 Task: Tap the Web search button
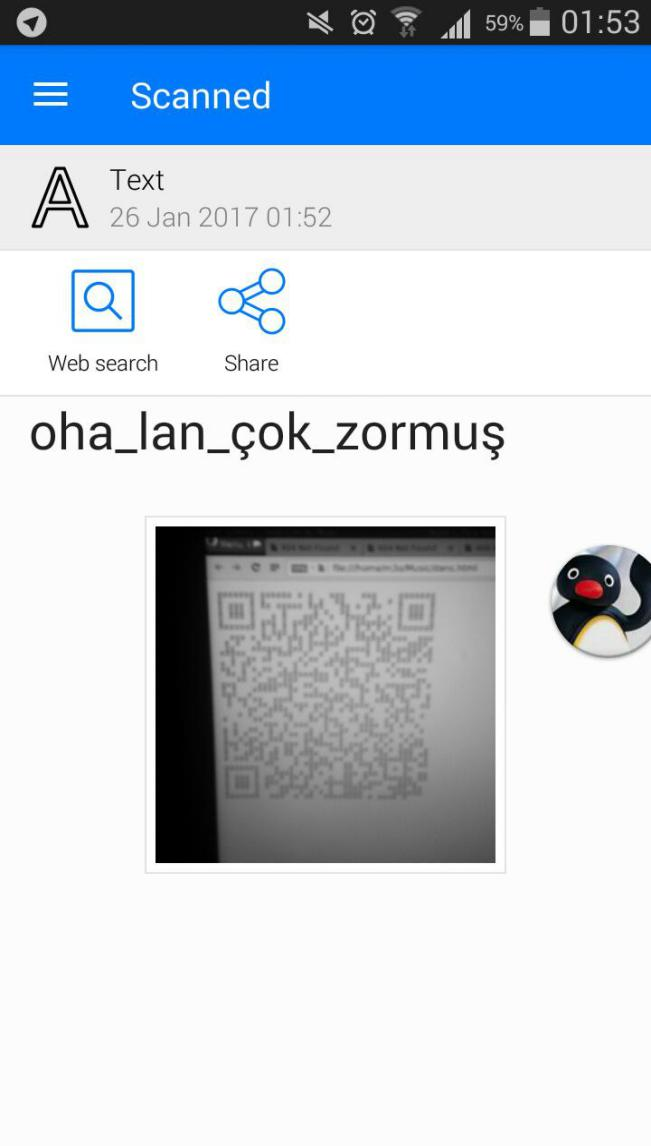[103, 320]
